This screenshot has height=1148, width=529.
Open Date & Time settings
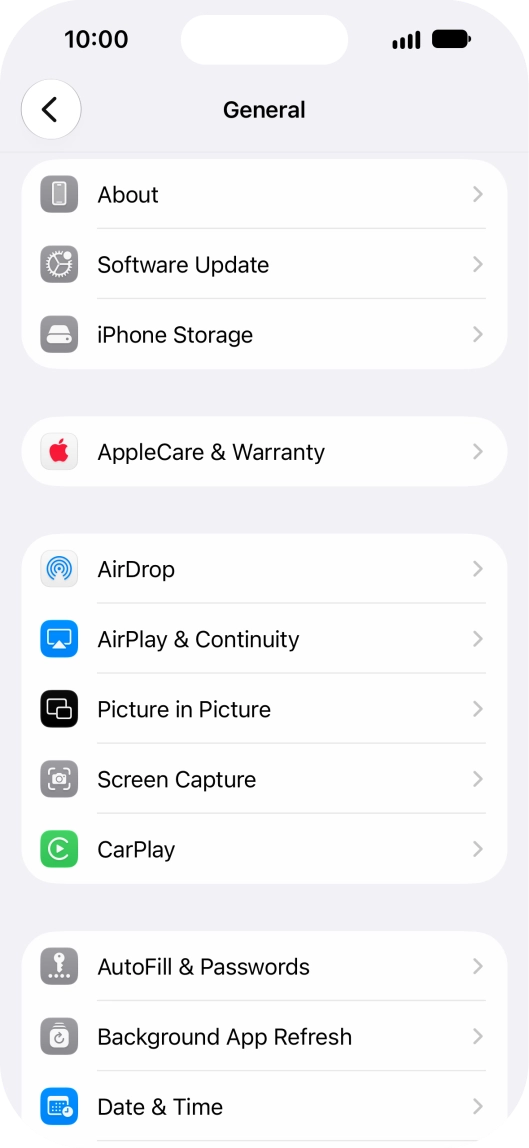tap(264, 1106)
